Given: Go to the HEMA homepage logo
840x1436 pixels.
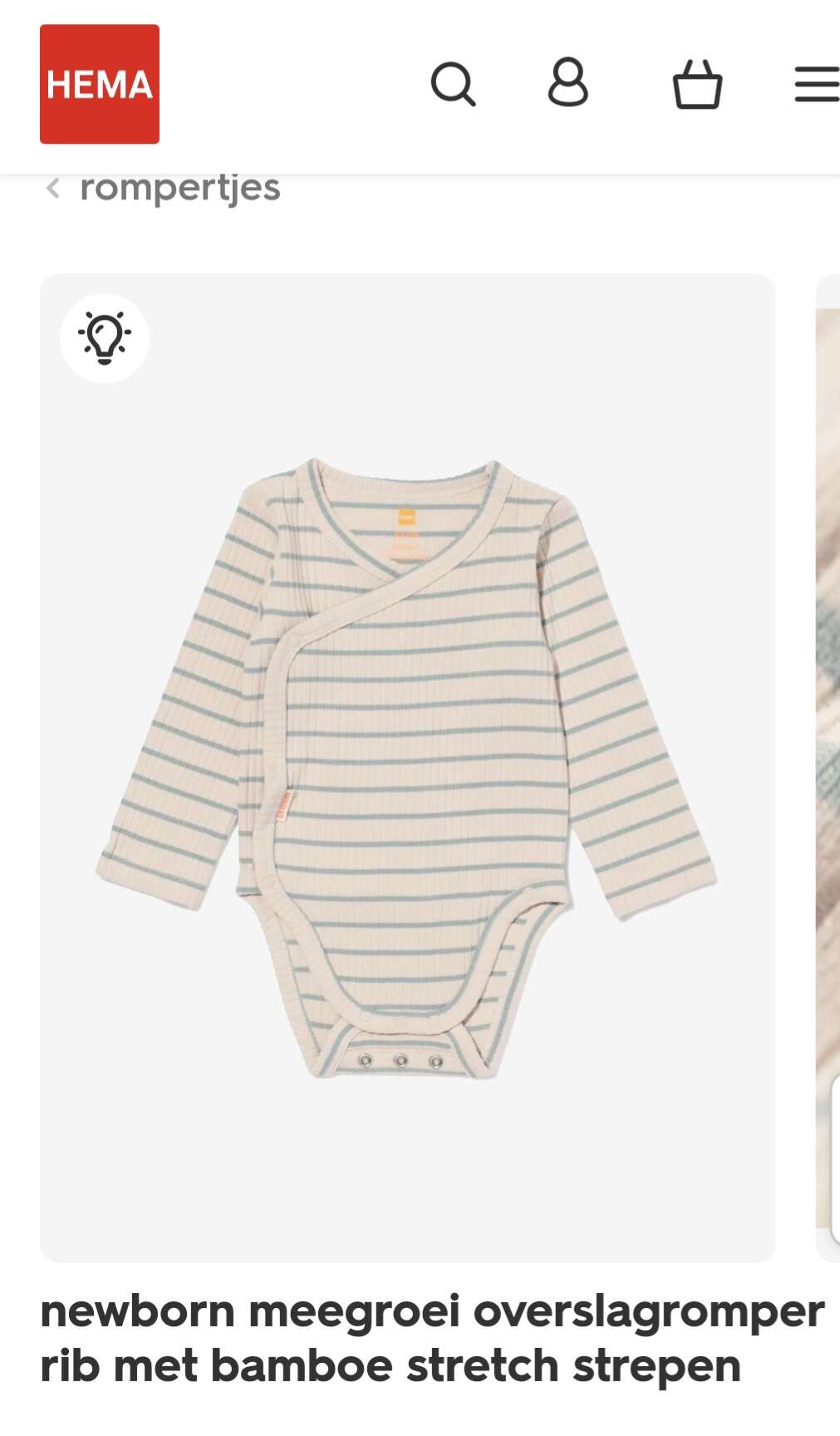Looking at the screenshot, I should point(100,84).
